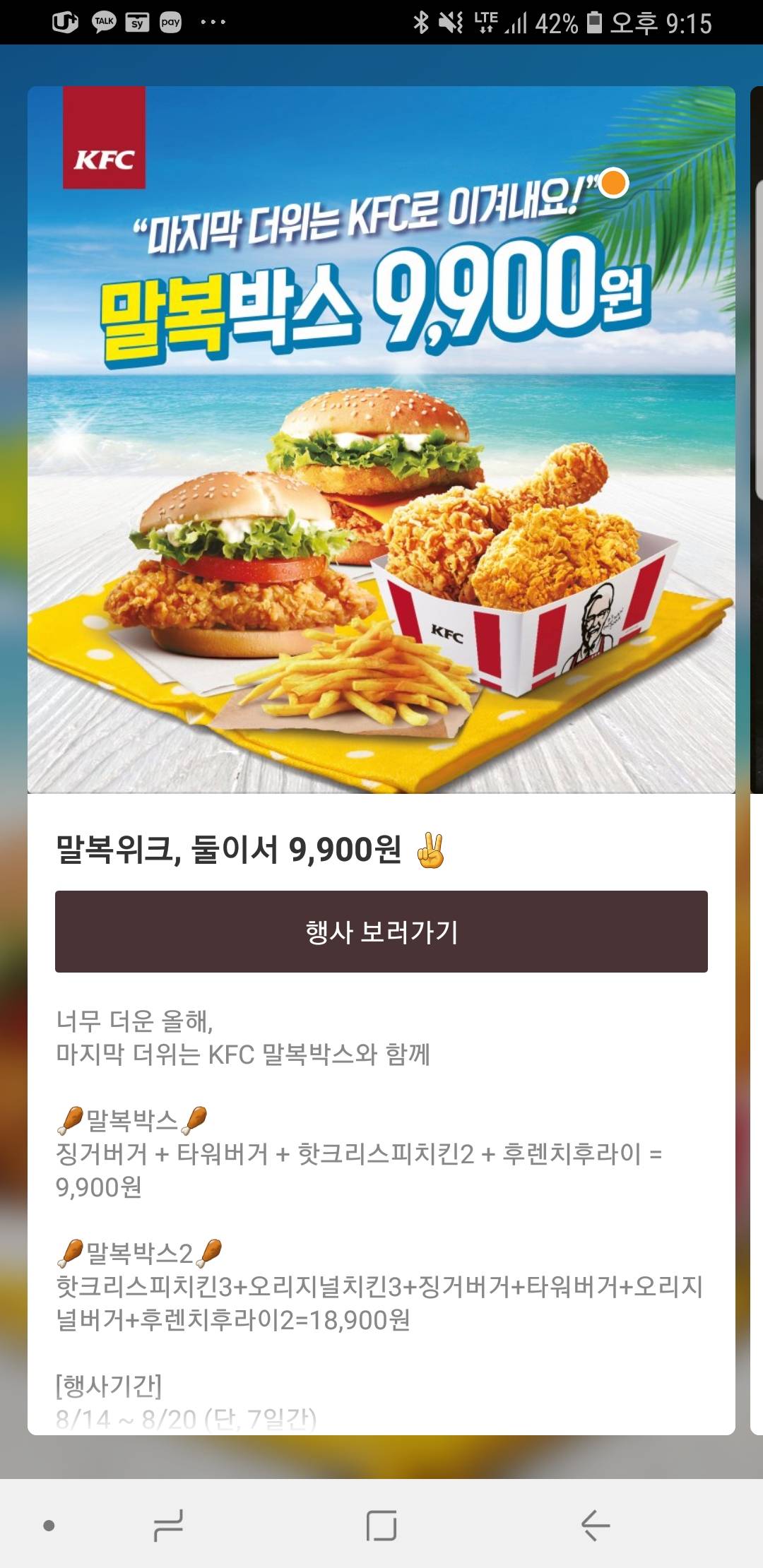
Task: Tap the 행사 보러가기 button
Action: pyautogui.click(x=381, y=932)
